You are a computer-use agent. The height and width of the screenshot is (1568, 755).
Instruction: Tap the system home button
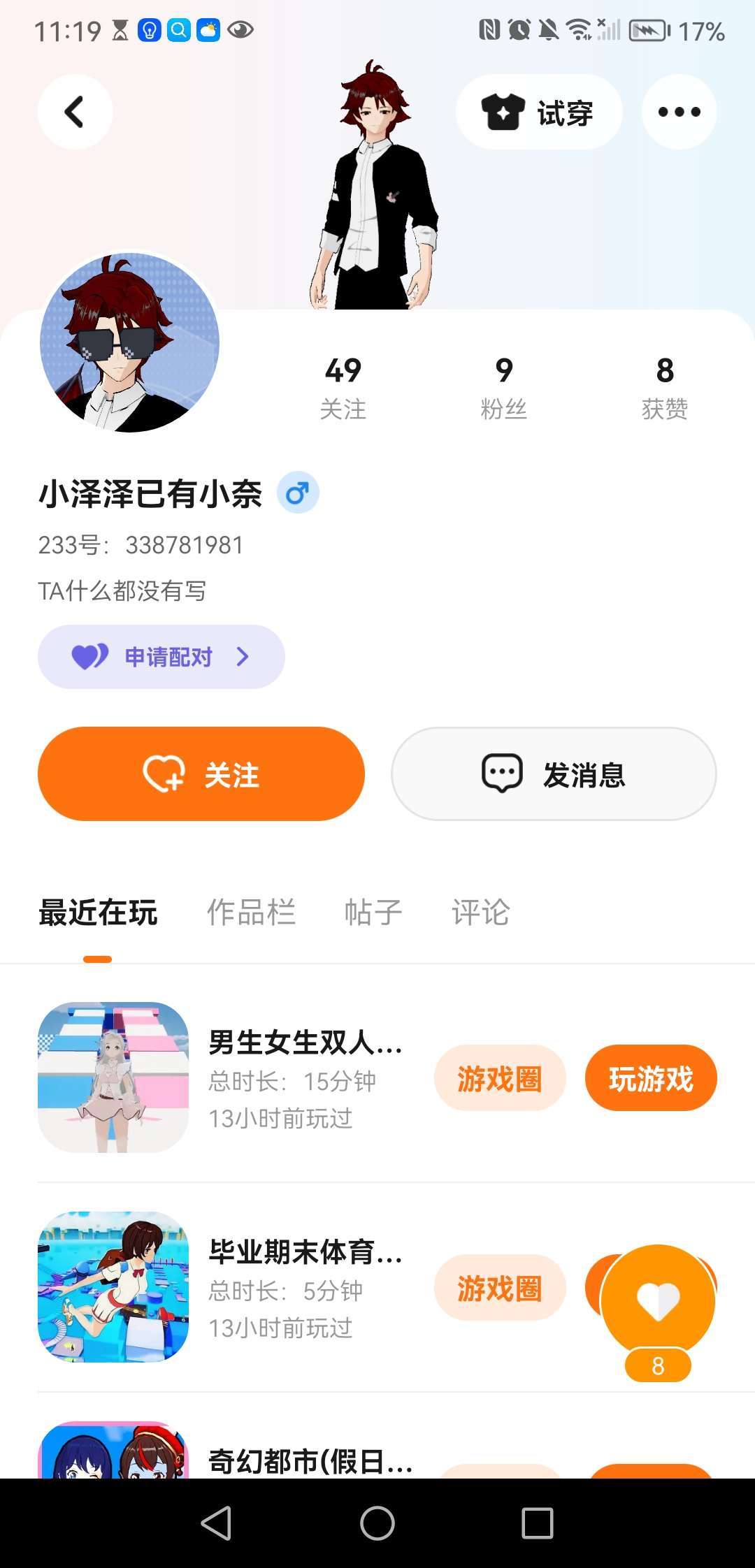(377, 1523)
